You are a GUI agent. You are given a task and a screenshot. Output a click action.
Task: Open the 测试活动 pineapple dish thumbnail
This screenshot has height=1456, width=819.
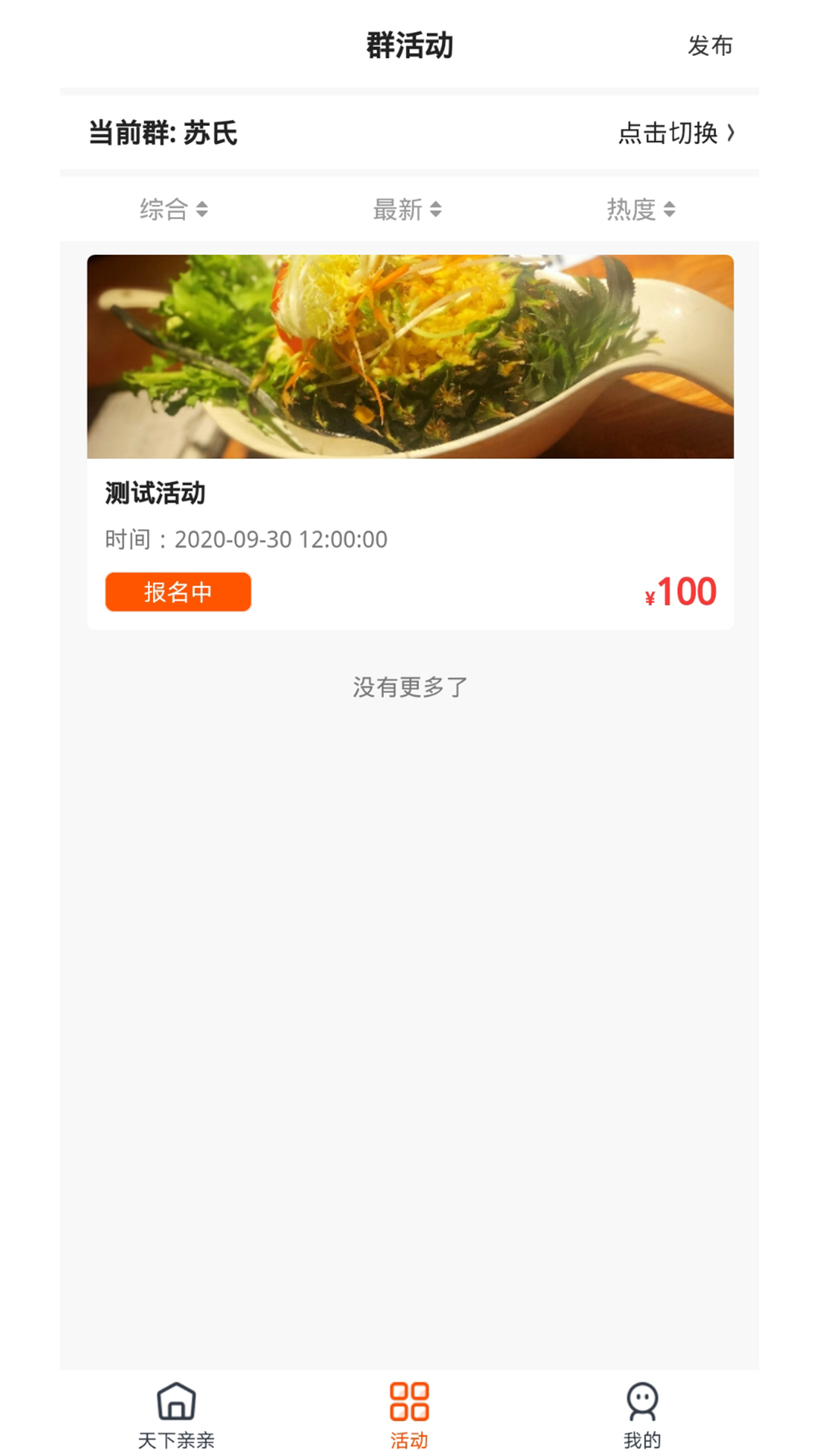click(409, 357)
